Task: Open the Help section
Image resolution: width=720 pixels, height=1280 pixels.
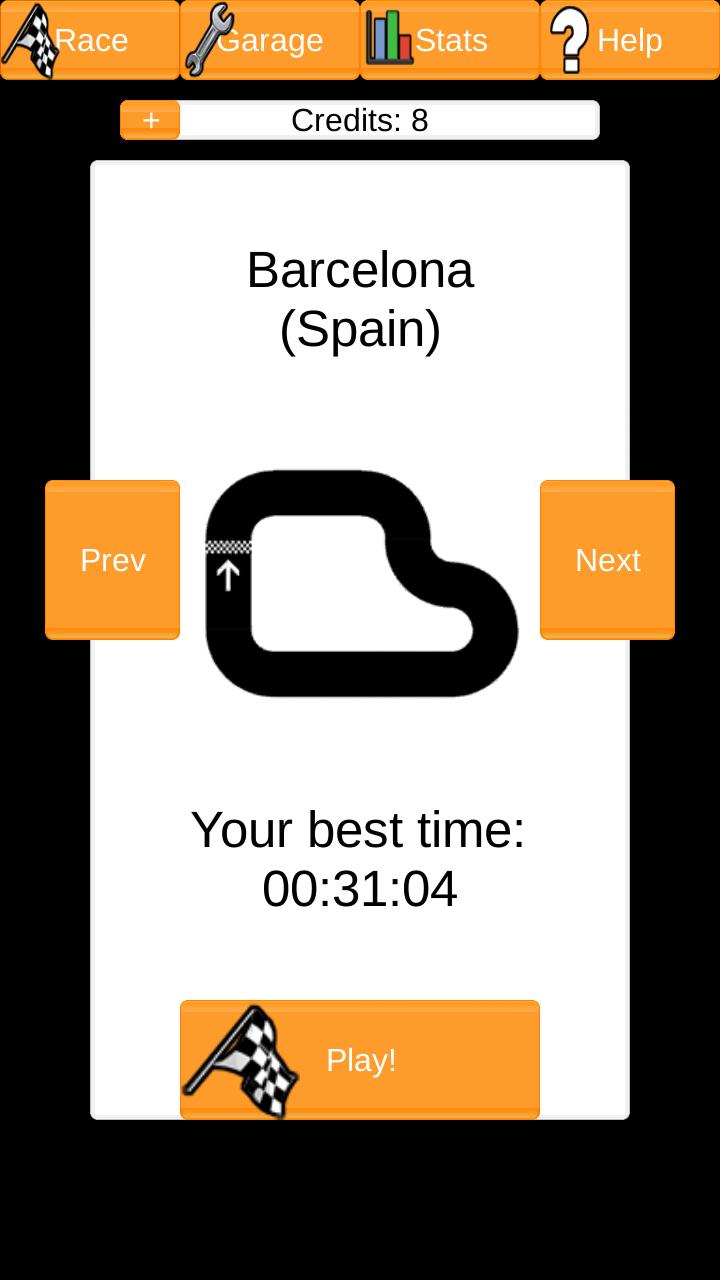Action: point(630,40)
